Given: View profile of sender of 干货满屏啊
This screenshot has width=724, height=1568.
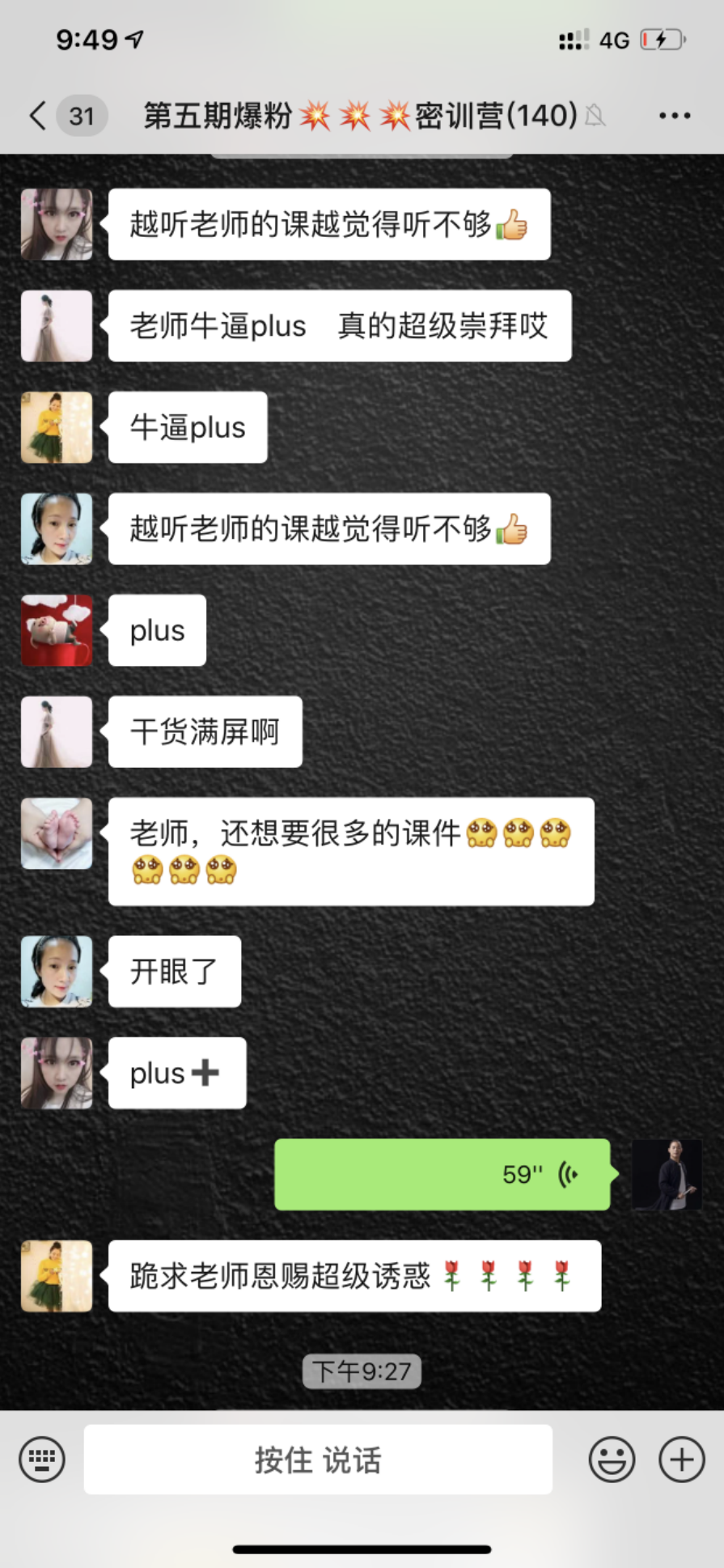Looking at the screenshot, I should pos(57,731).
